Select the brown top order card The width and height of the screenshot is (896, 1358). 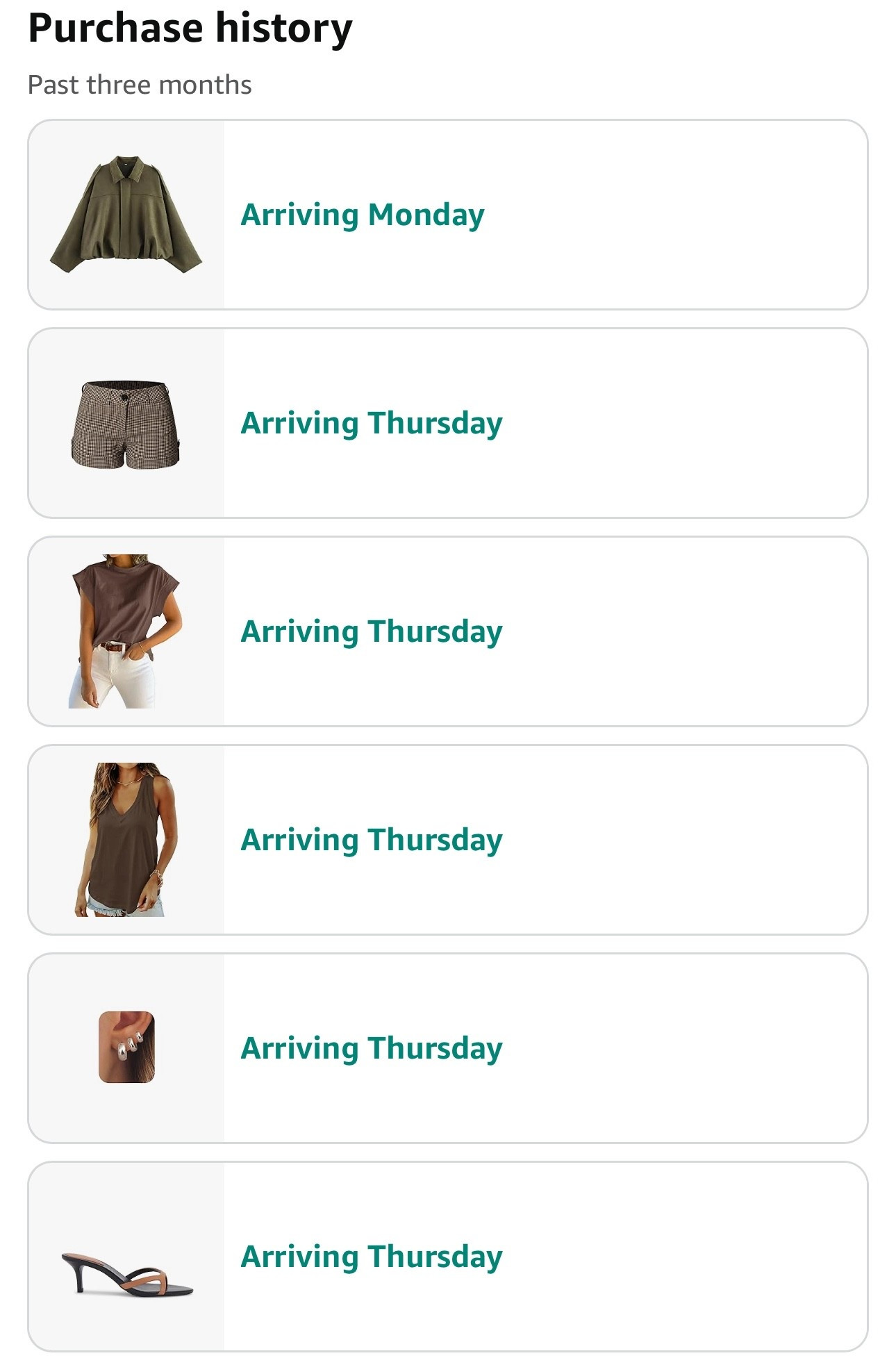pyautogui.click(x=625, y=631)
